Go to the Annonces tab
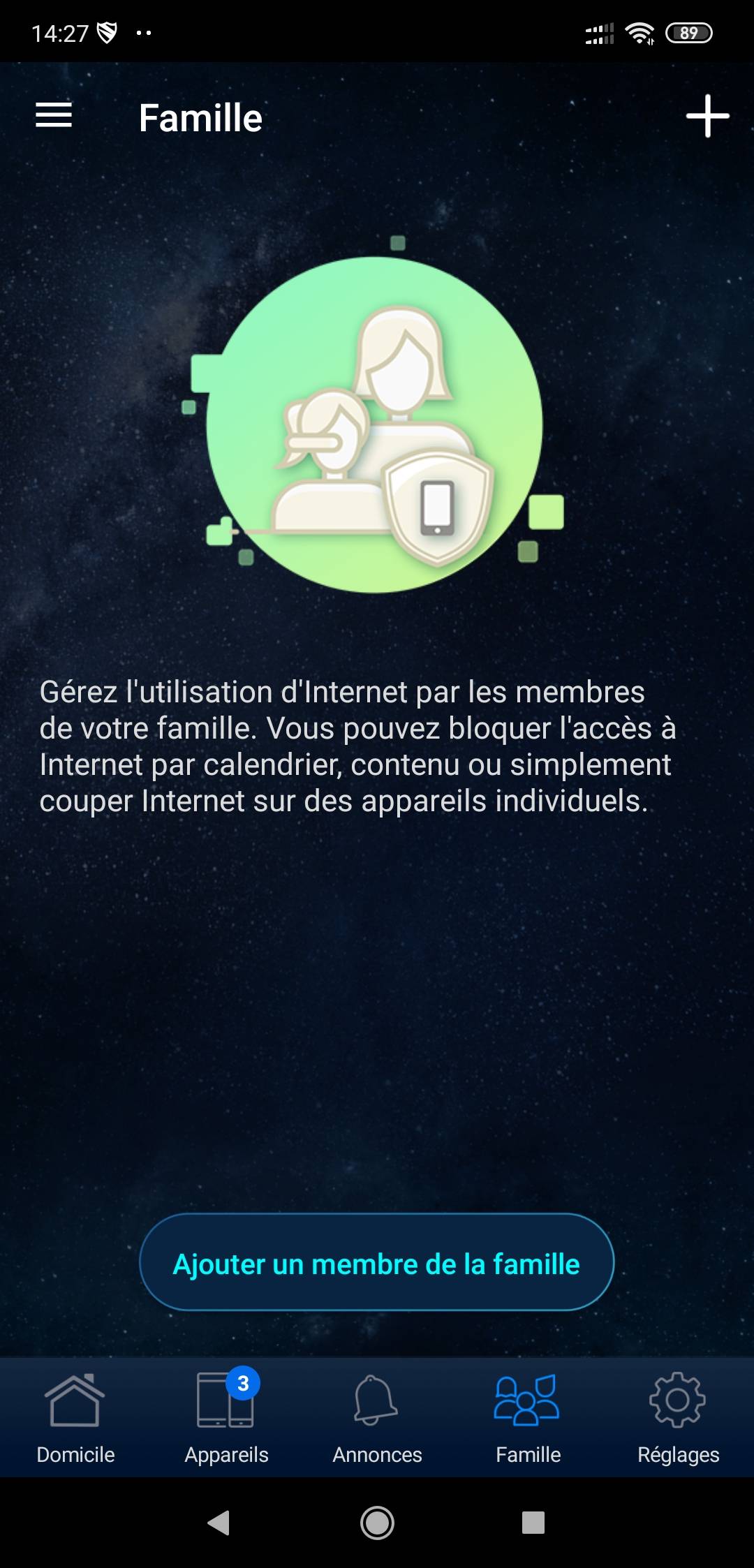754x1568 pixels. pyautogui.click(x=377, y=1418)
